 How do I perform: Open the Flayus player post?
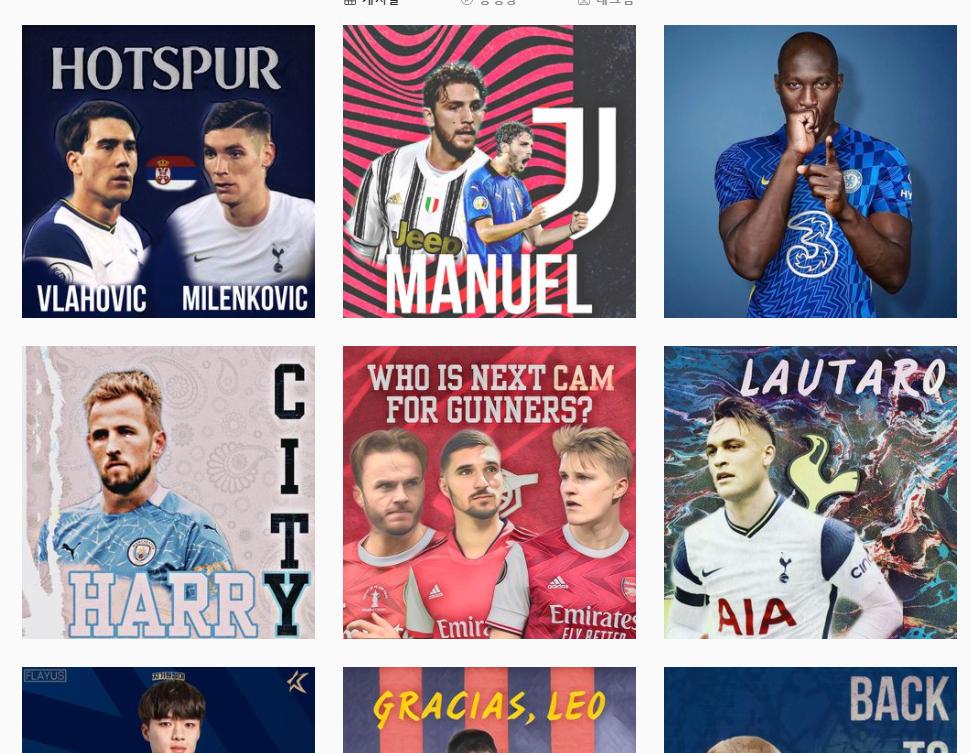[x=168, y=710]
